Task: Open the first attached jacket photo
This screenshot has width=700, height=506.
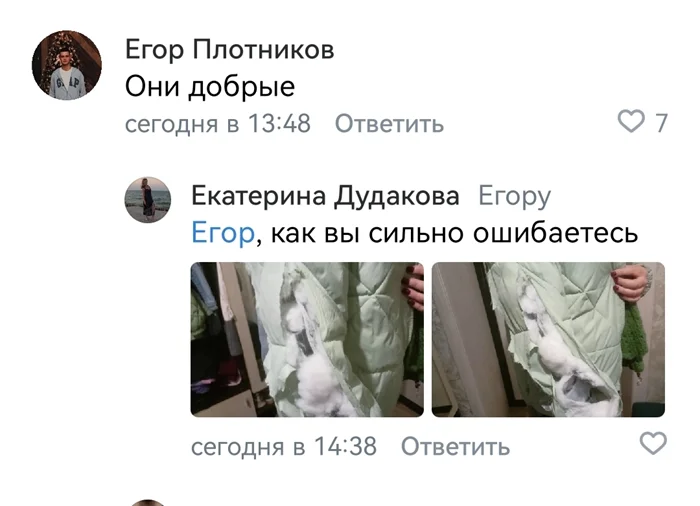Action: [307, 339]
